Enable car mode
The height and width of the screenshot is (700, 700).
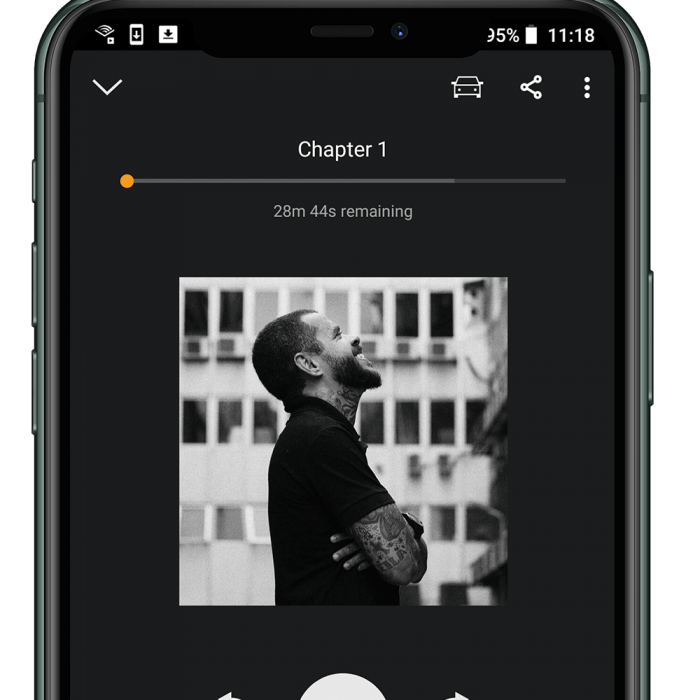point(467,87)
